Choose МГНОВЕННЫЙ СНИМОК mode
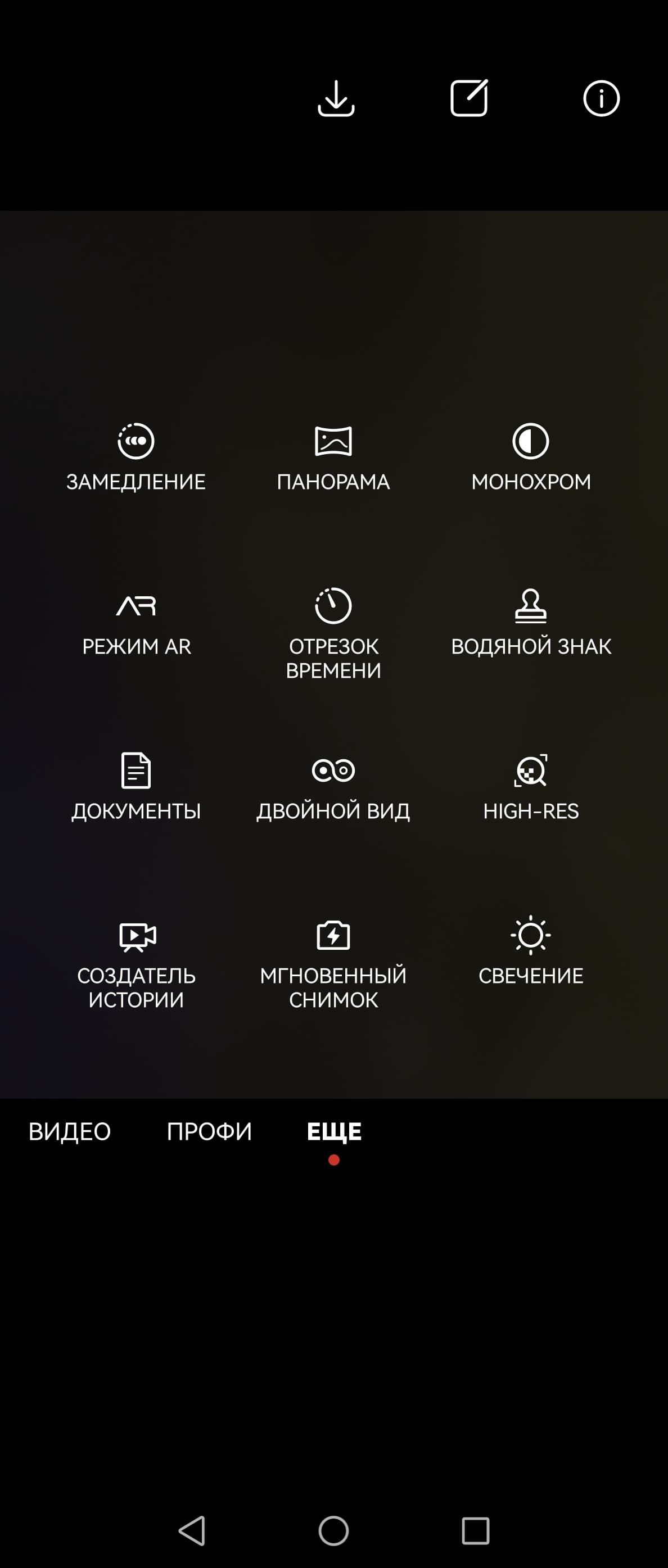Image resolution: width=668 pixels, height=1568 pixels. (333, 963)
